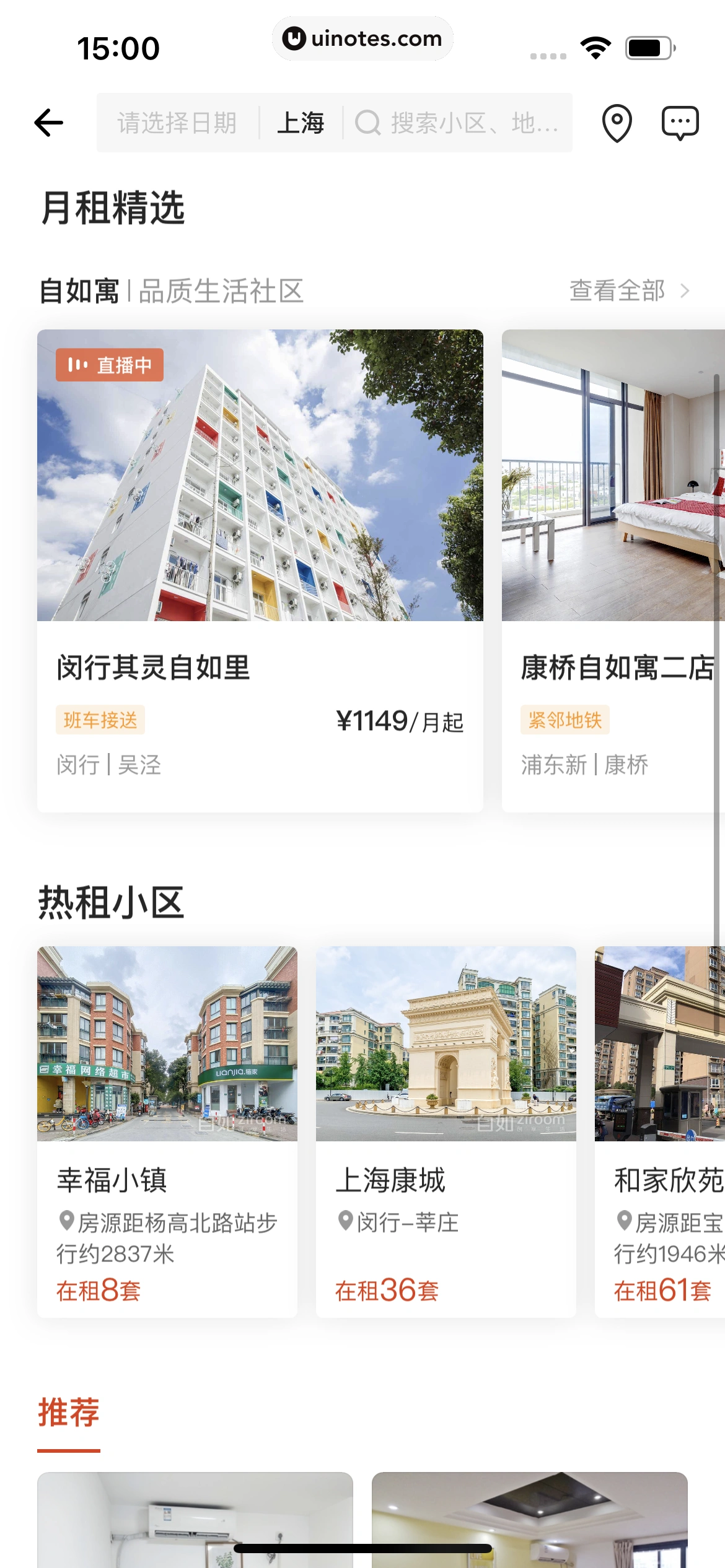The width and height of the screenshot is (725, 1568).
Task: Expand the 自如寓 list via the chevron
Action: [687, 290]
